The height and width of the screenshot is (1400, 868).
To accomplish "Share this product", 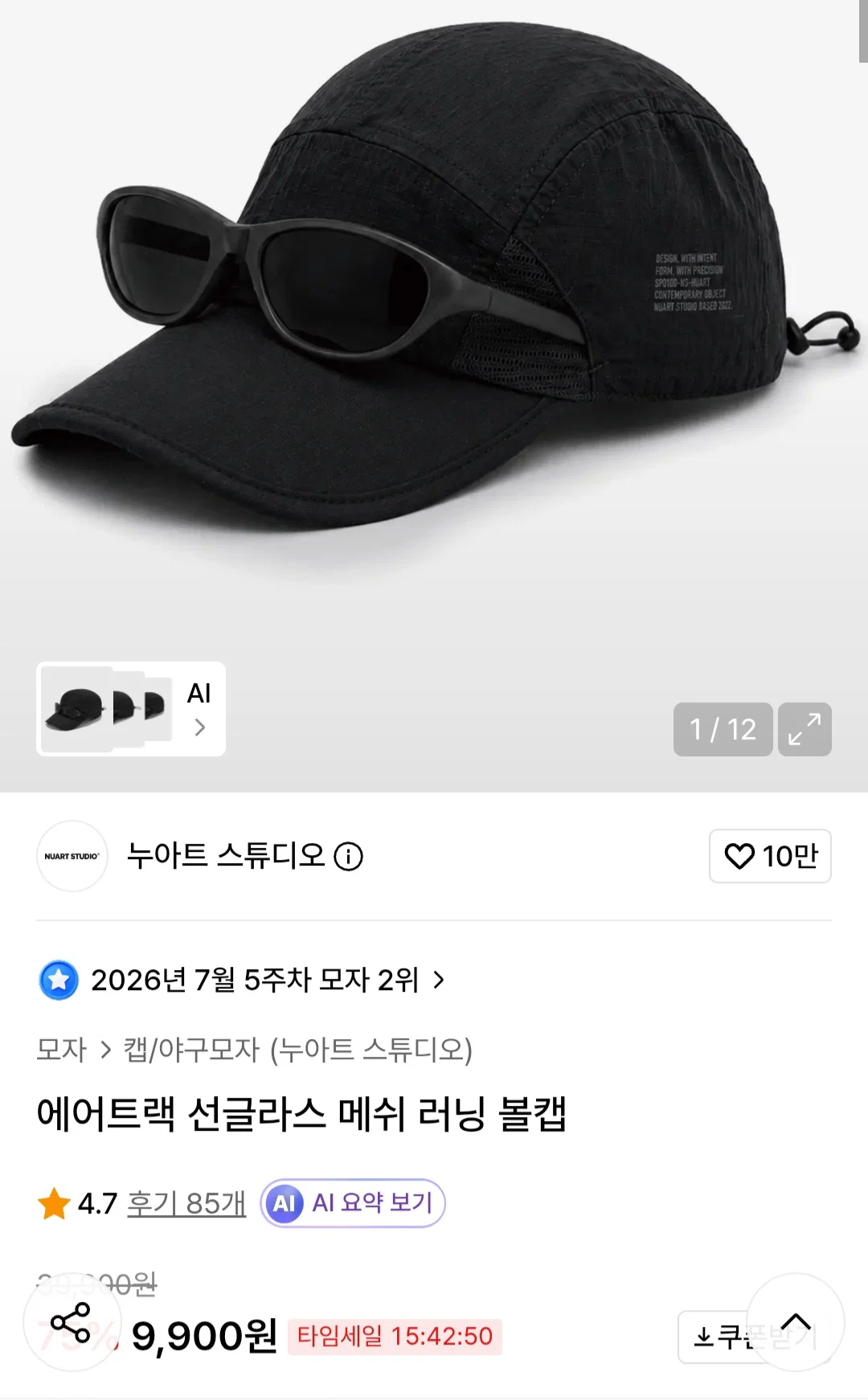I will (72, 1322).
